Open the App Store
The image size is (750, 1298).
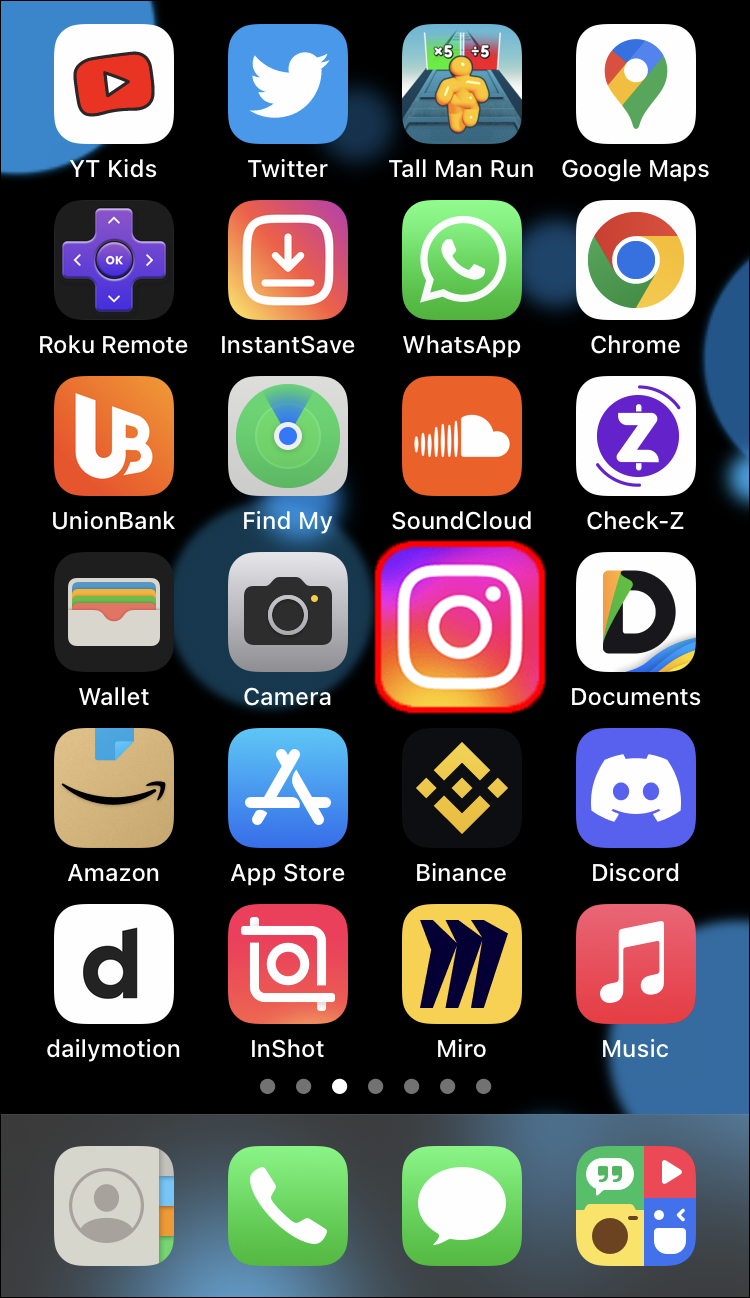tap(288, 788)
